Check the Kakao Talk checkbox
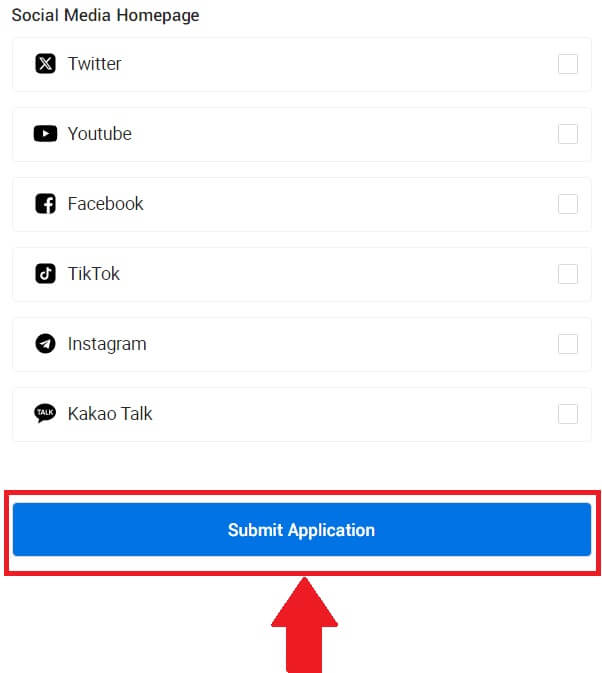This screenshot has width=602, height=673. coord(568,414)
